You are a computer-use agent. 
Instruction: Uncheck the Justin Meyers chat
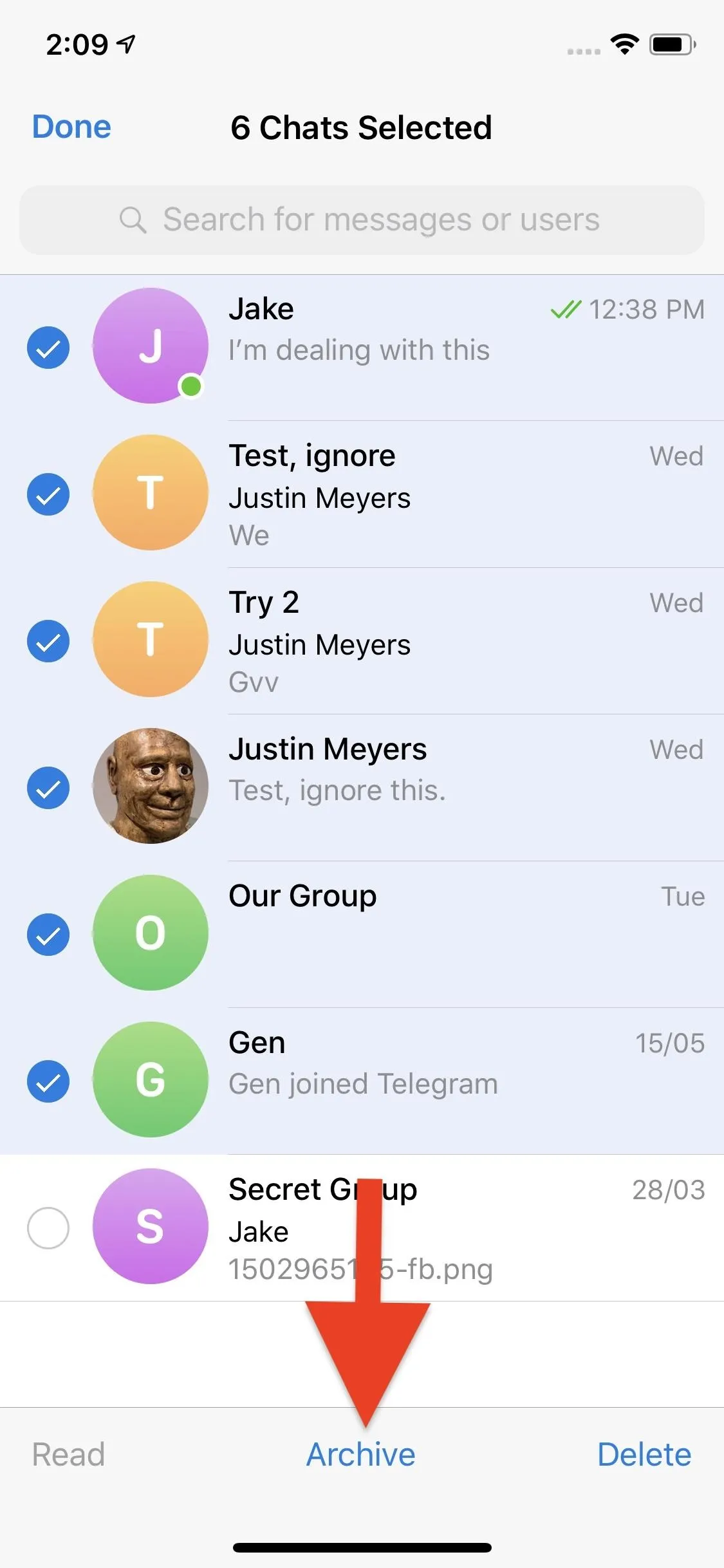[48, 788]
